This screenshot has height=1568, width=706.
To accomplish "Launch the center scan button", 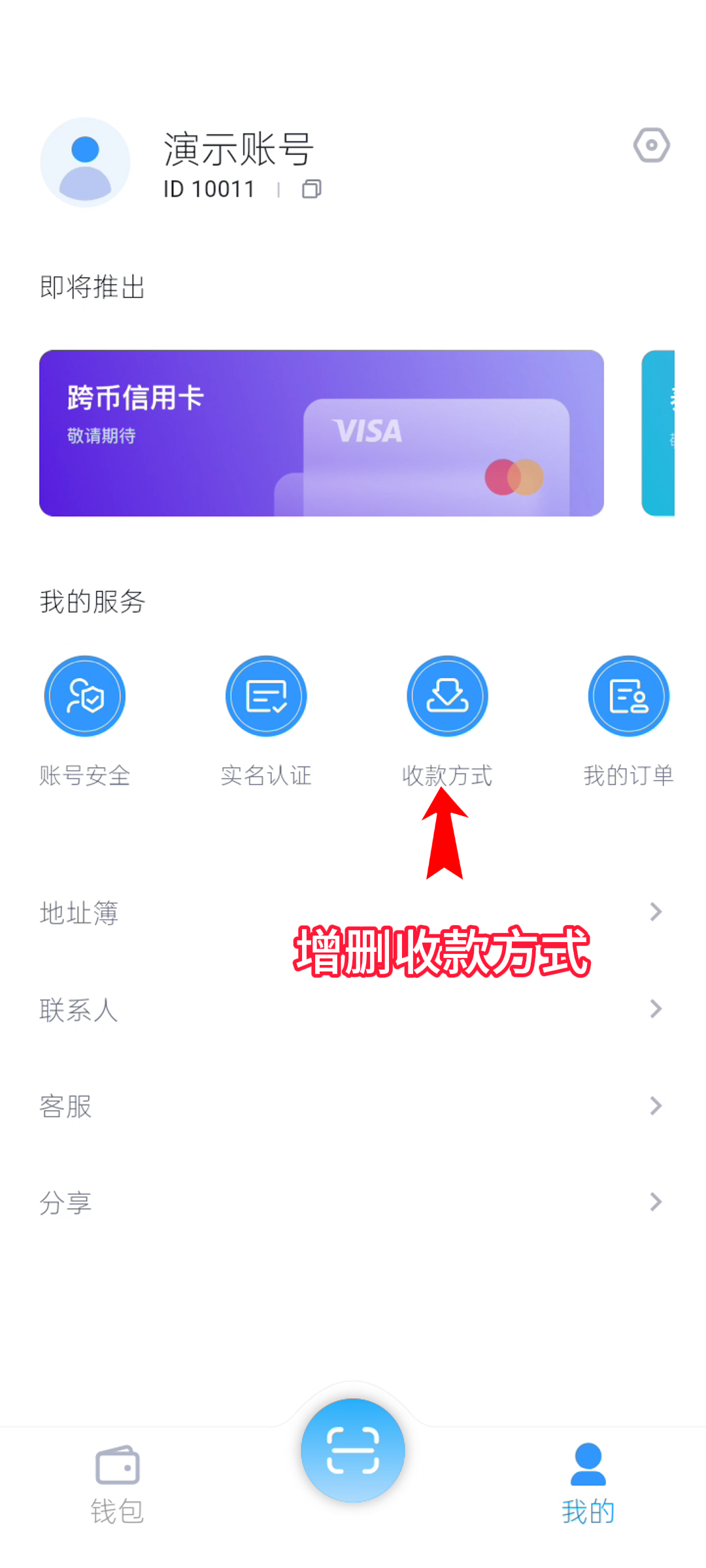I will tap(353, 1450).
